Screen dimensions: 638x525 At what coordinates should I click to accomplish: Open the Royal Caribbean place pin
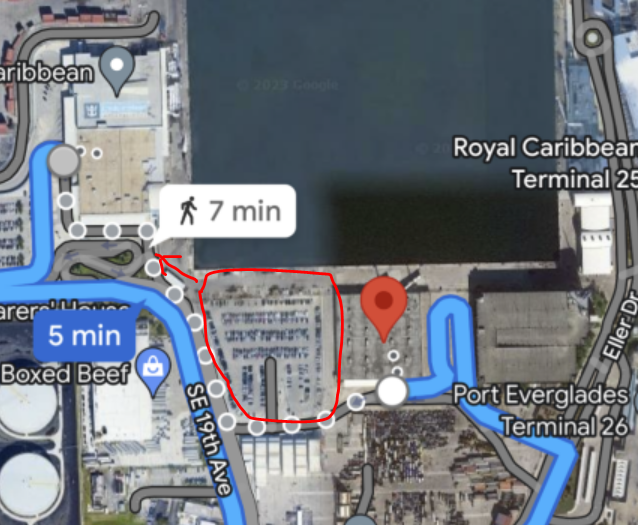(x=121, y=68)
